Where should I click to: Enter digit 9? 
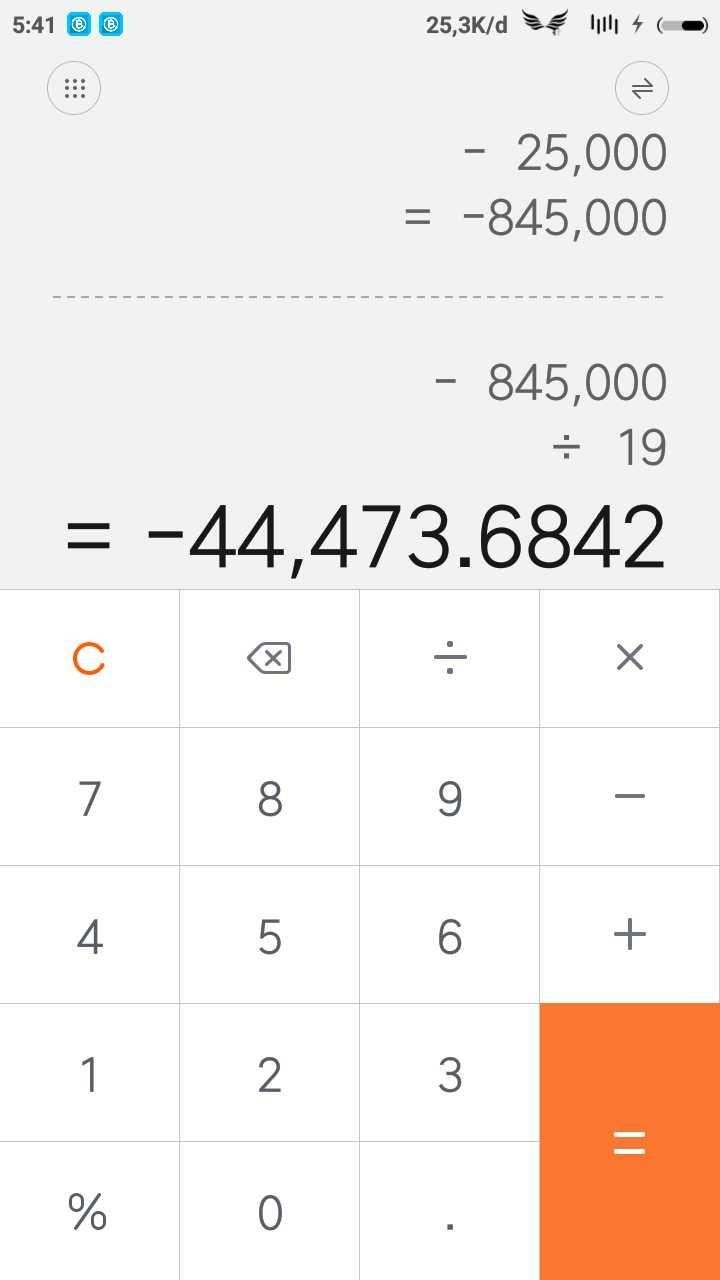(450, 796)
